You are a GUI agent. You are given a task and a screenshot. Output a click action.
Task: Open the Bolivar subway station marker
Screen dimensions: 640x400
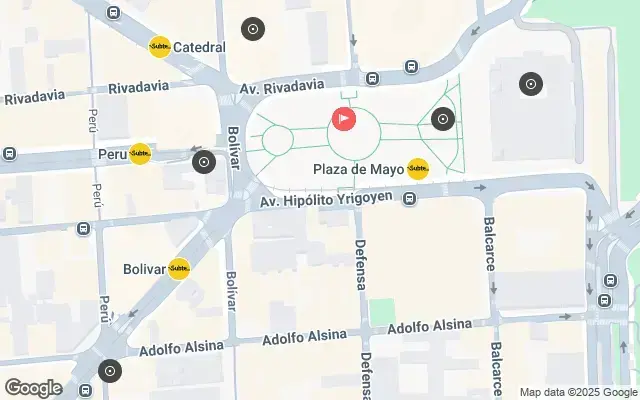[x=179, y=269]
